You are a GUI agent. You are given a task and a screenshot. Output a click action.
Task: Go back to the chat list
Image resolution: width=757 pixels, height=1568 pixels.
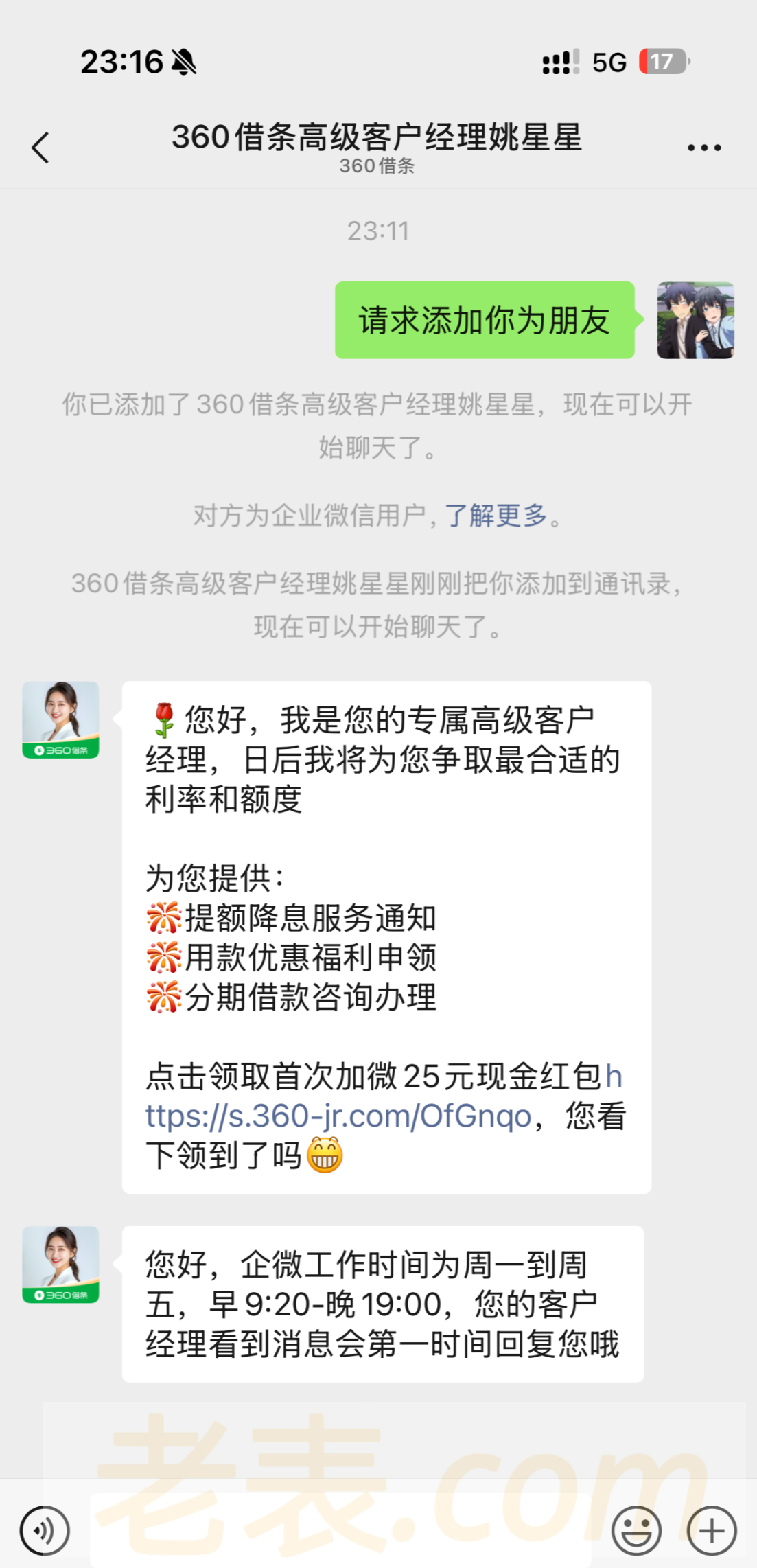click(41, 148)
